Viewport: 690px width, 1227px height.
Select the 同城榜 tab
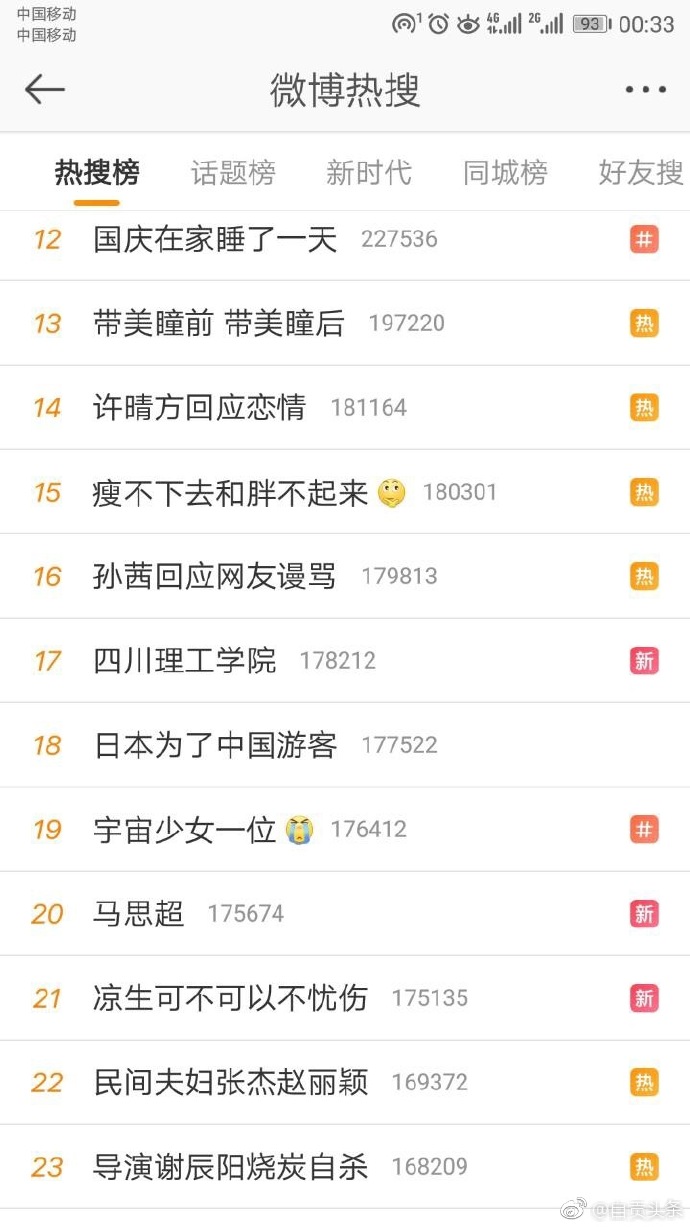tap(505, 173)
